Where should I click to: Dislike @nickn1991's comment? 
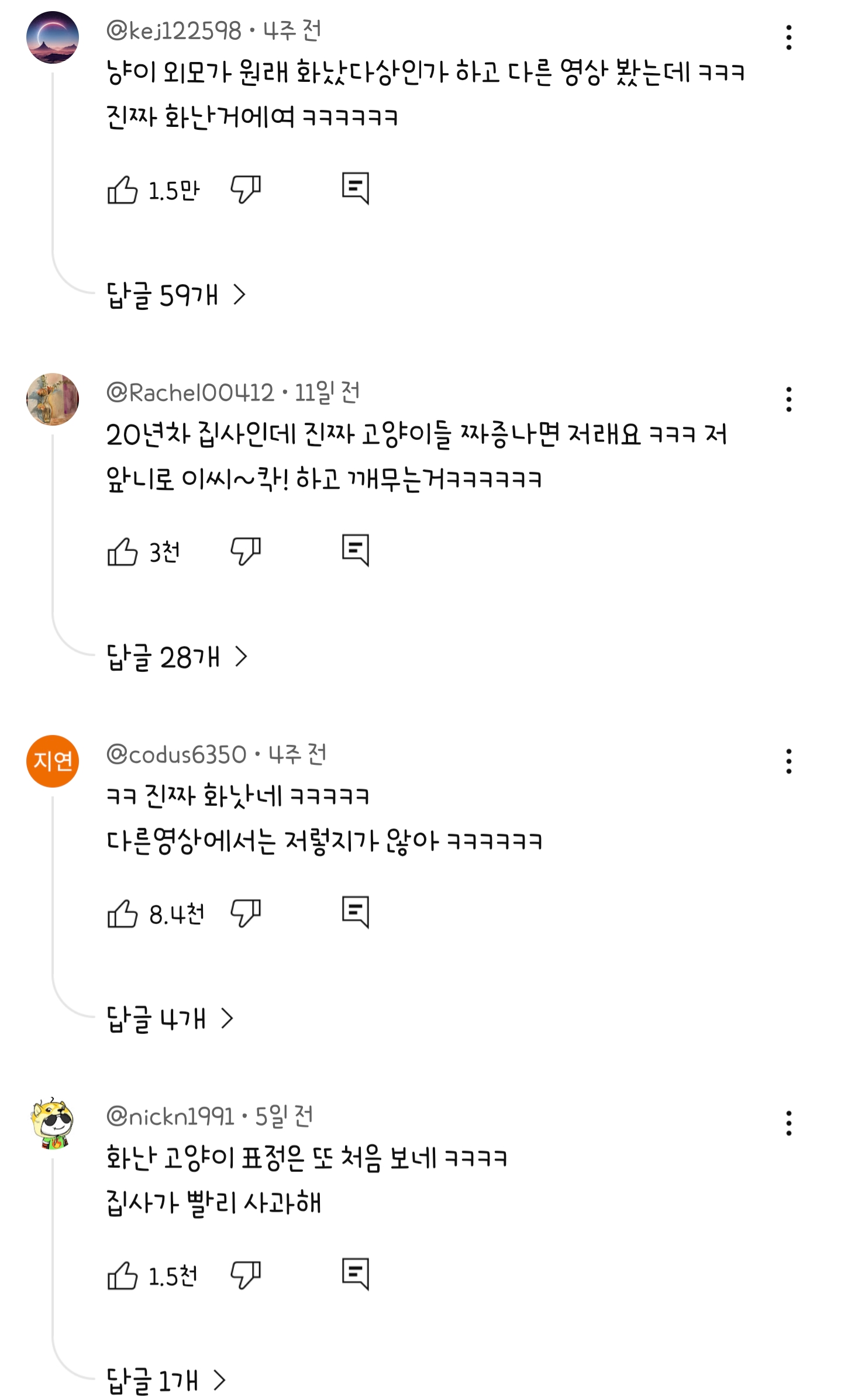pyautogui.click(x=246, y=1275)
